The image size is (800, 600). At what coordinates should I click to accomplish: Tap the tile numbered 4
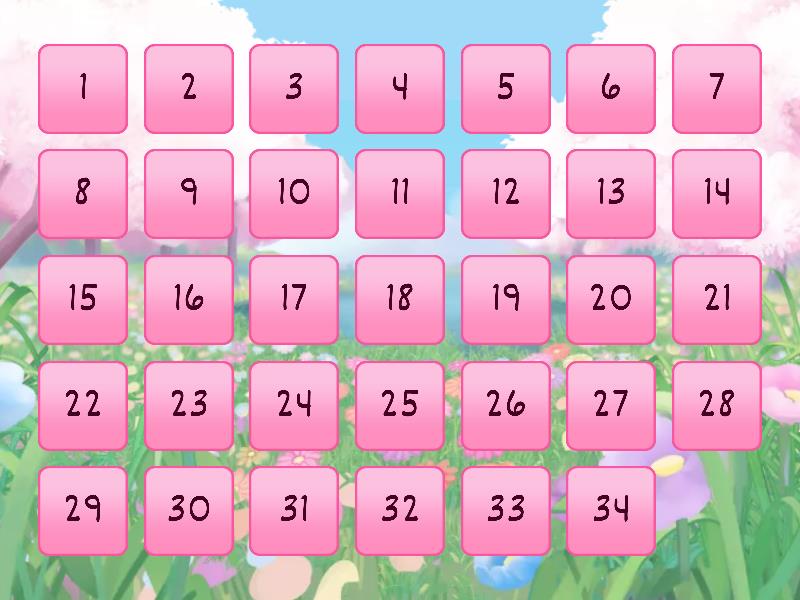[x=400, y=89]
